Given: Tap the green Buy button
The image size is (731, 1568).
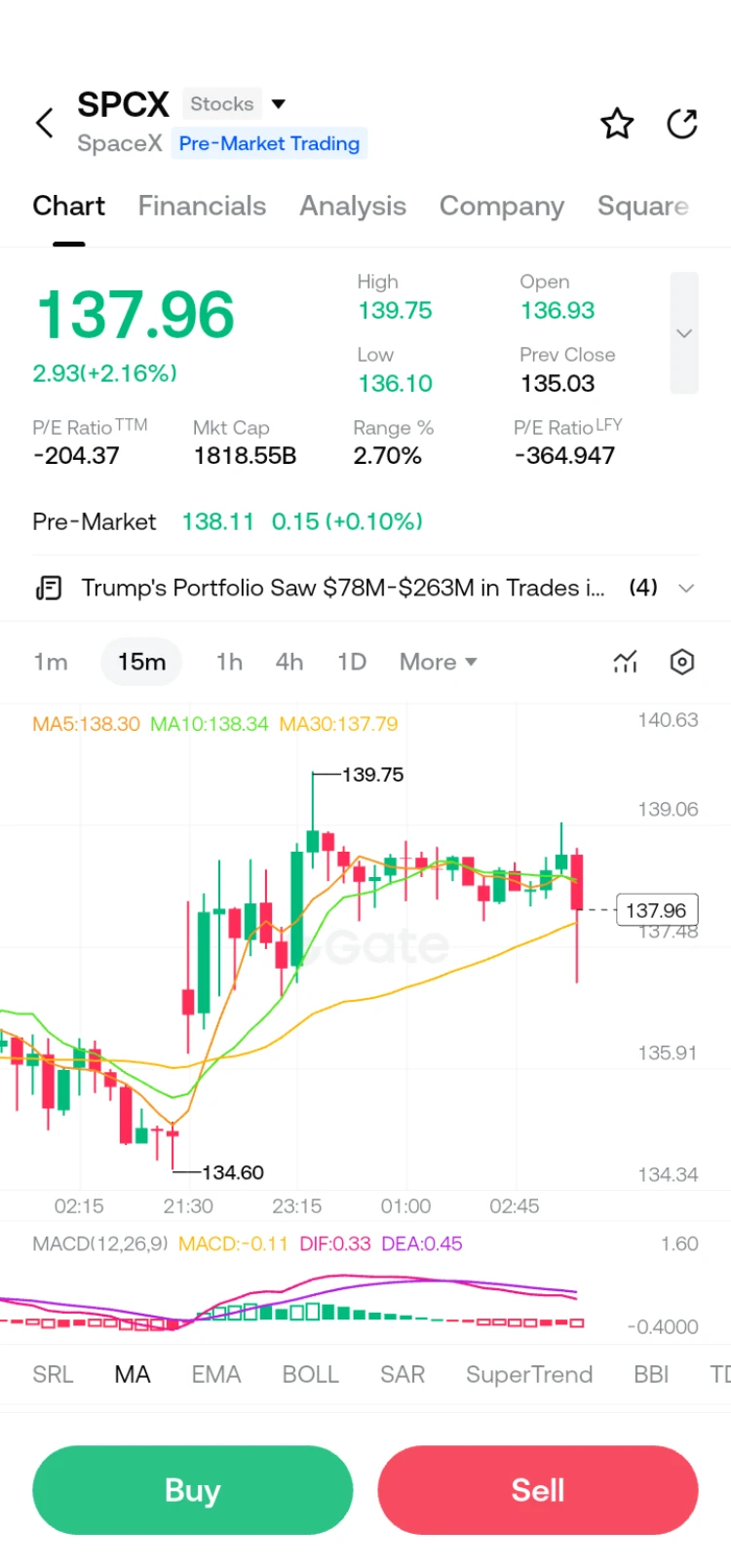Looking at the screenshot, I should click(x=193, y=1490).
